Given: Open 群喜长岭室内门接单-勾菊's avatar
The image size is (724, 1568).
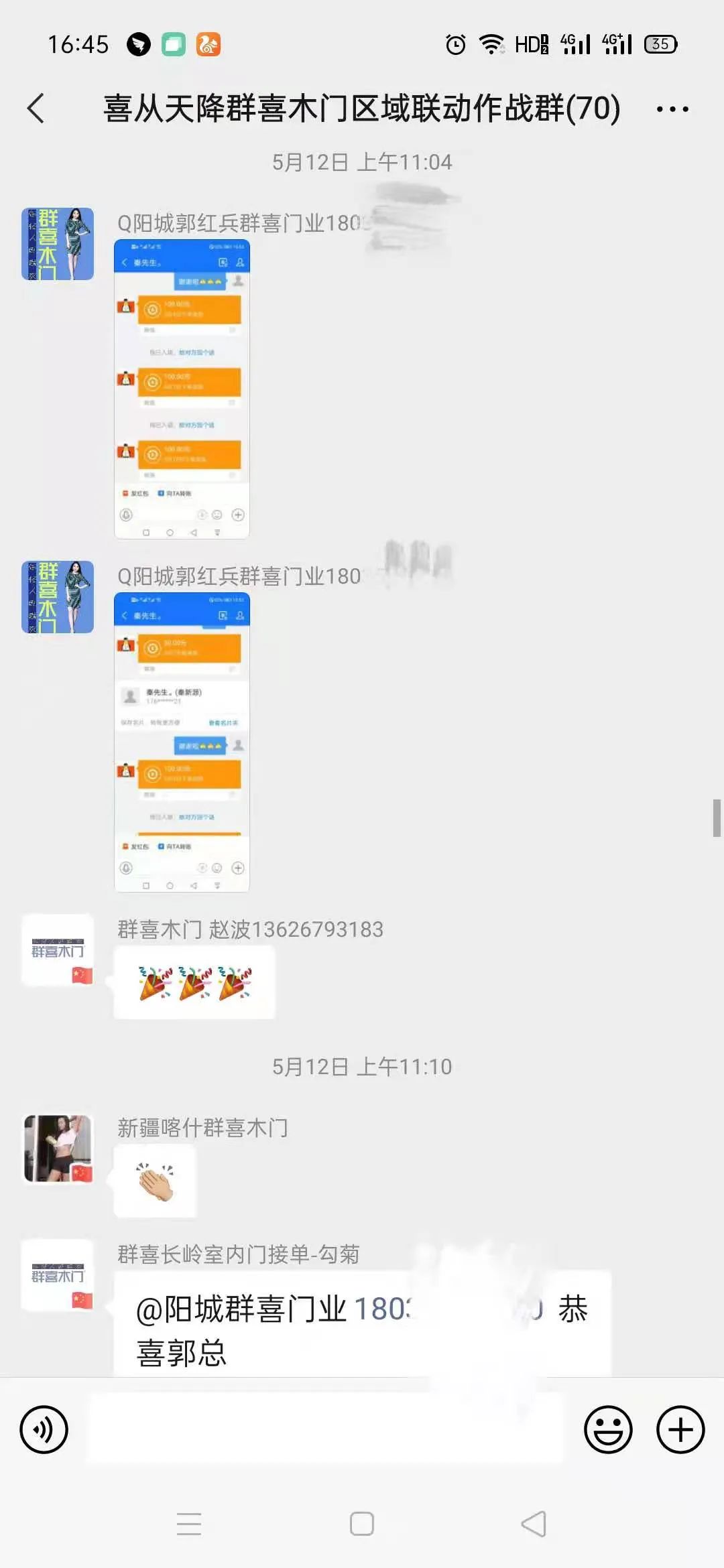Looking at the screenshot, I should 58,1275.
